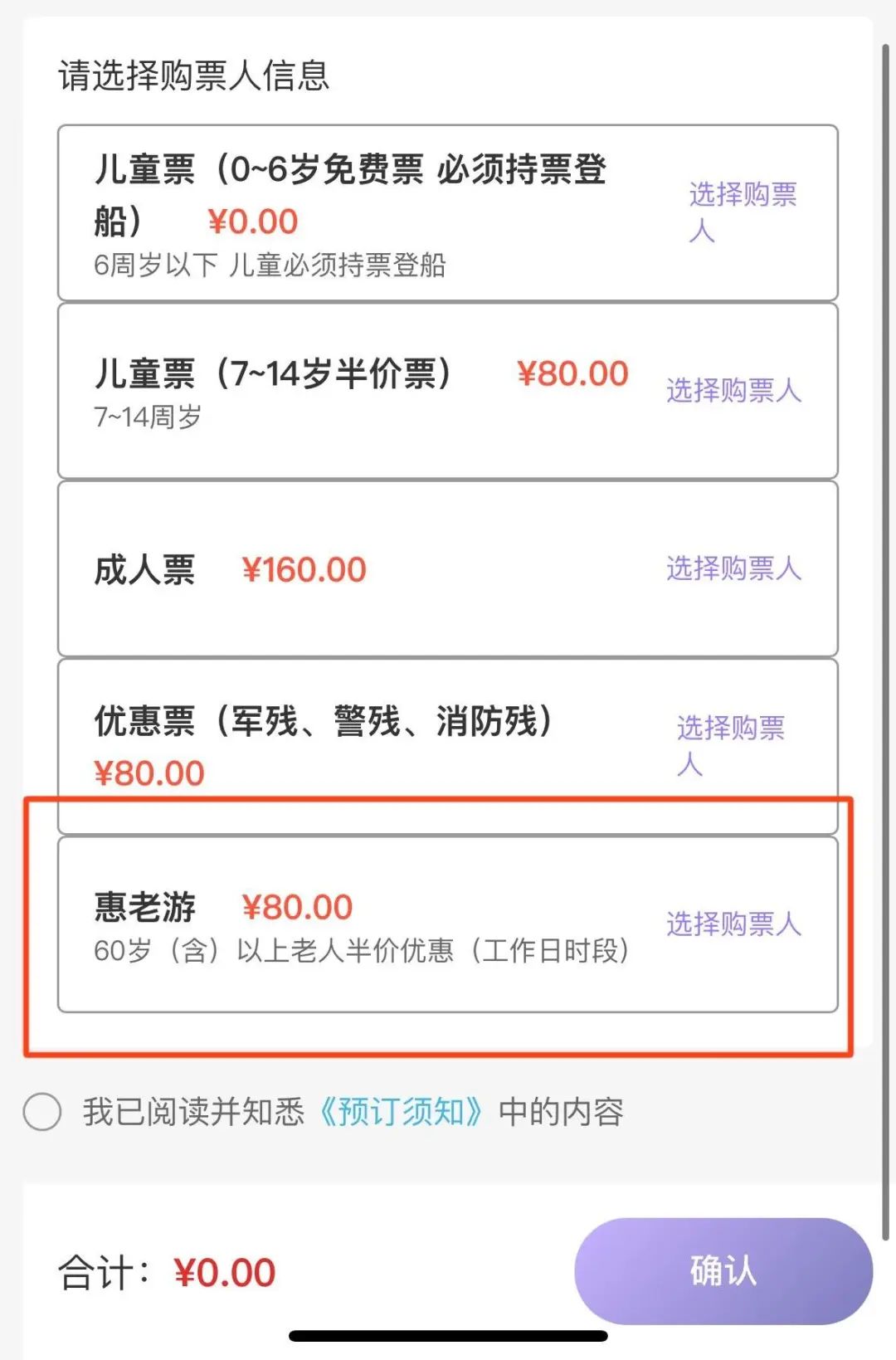Select purchaser for 惠老游 senior ticket
This screenshot has width=896, height=1360.
click(x=733, y=924)
